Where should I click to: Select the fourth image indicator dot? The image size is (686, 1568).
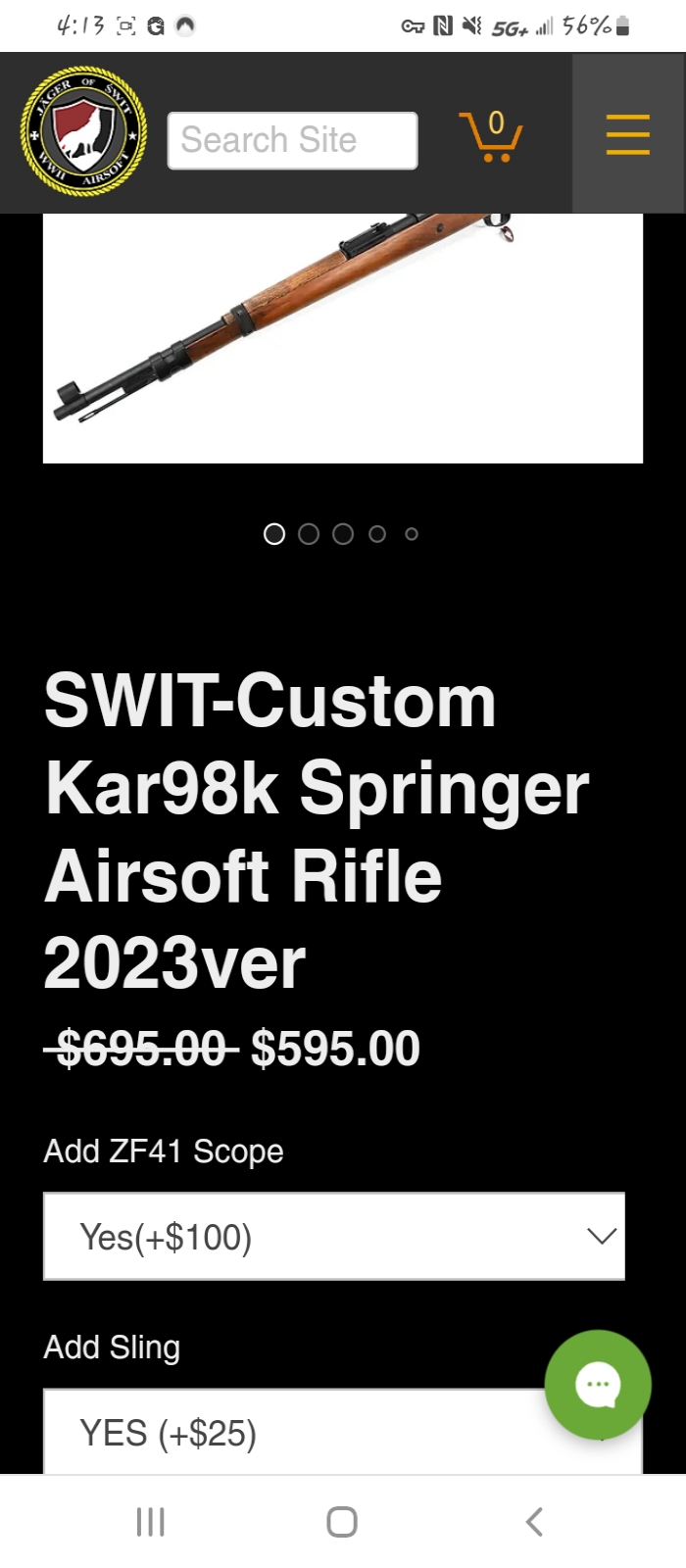click(377, 534)
